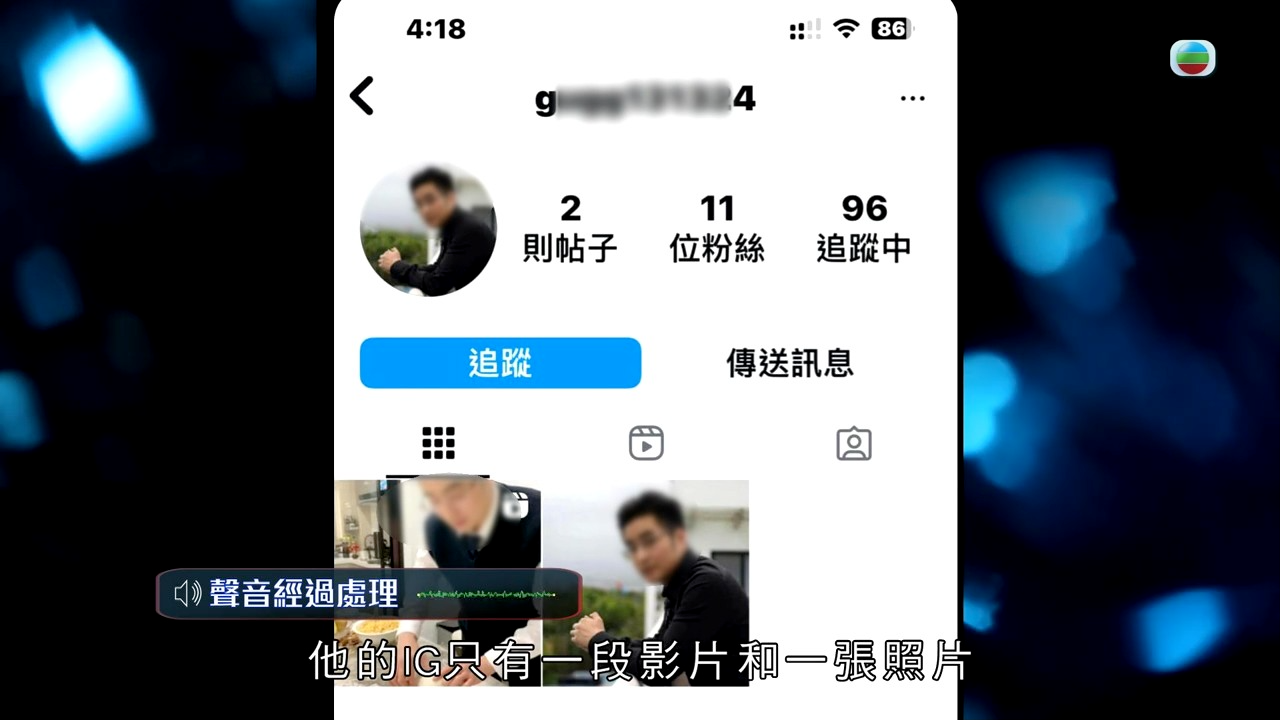Open the 11 位粉絲 followers list
Image resolution: width=1280 pixels, height=720 pixels.
tap(717, 228)
